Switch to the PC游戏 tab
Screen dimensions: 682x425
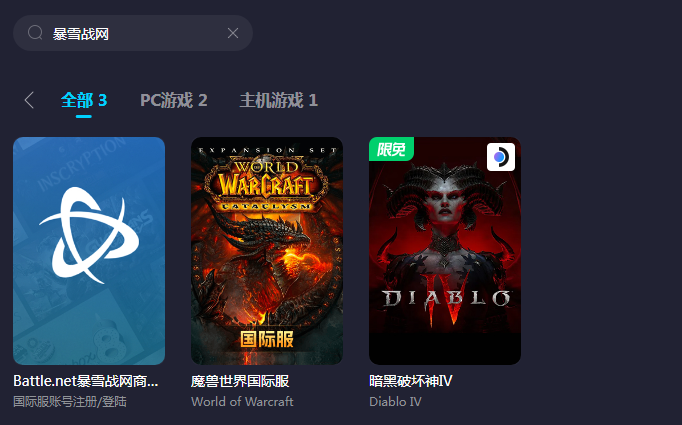(x=173, y=100)
